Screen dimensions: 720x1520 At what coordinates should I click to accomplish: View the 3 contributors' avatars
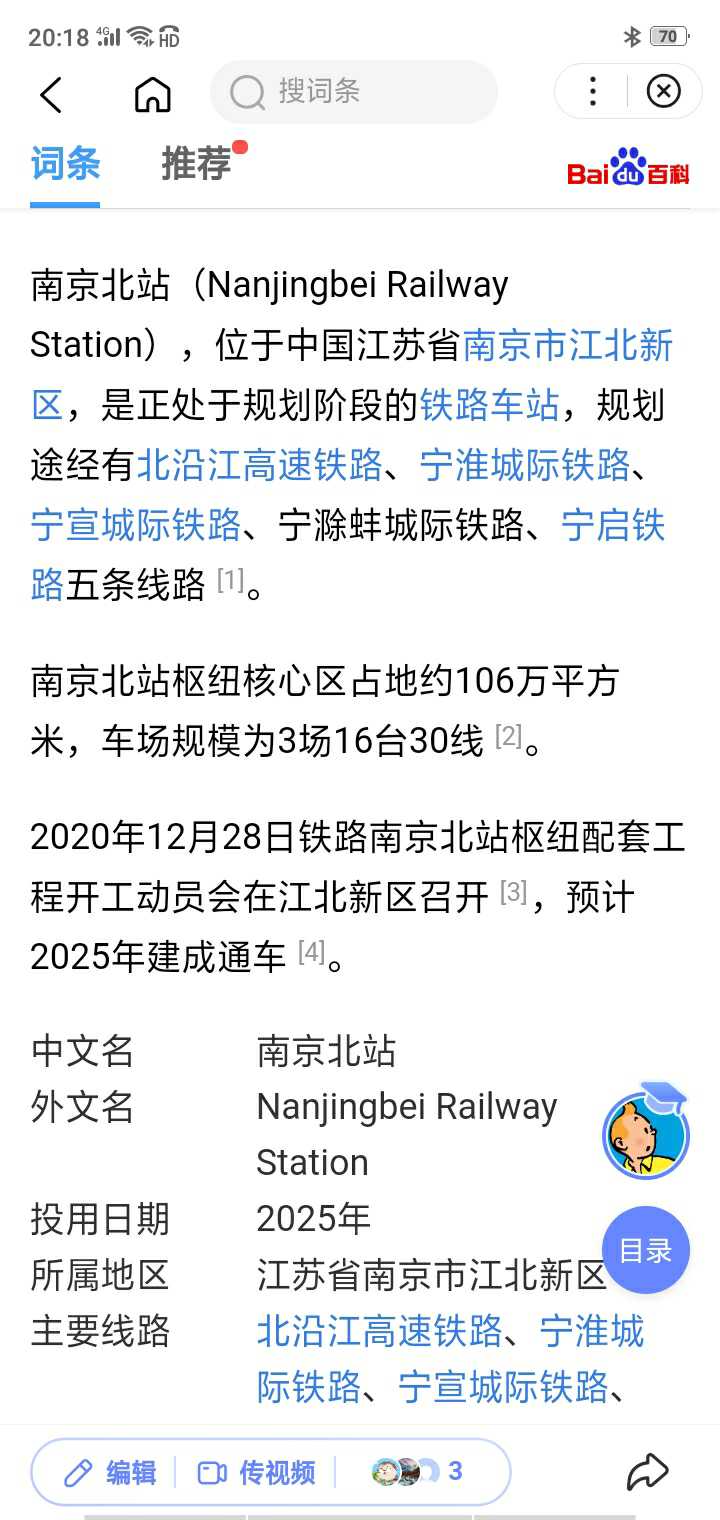point(417,1471)
